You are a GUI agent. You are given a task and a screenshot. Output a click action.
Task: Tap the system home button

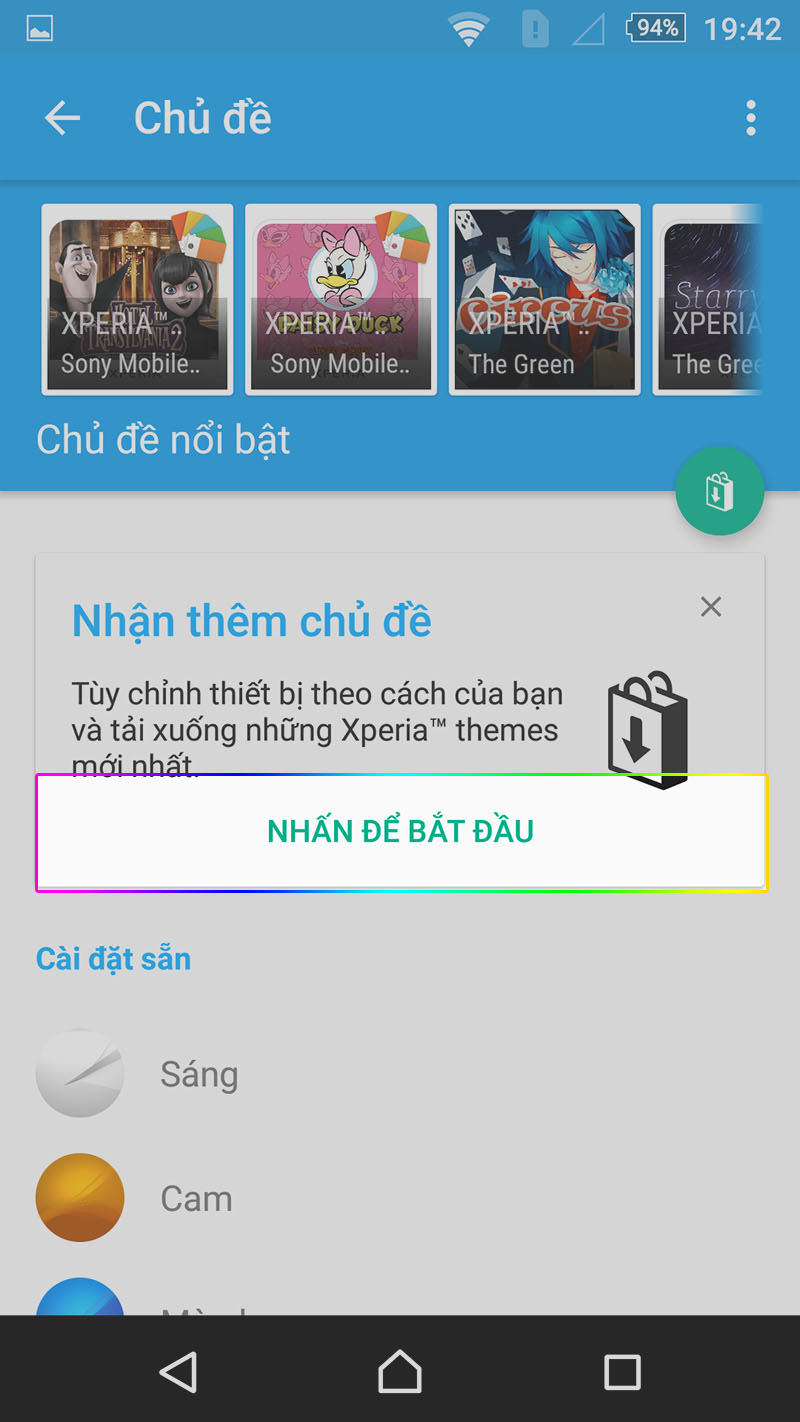(x=400, y=1372)
